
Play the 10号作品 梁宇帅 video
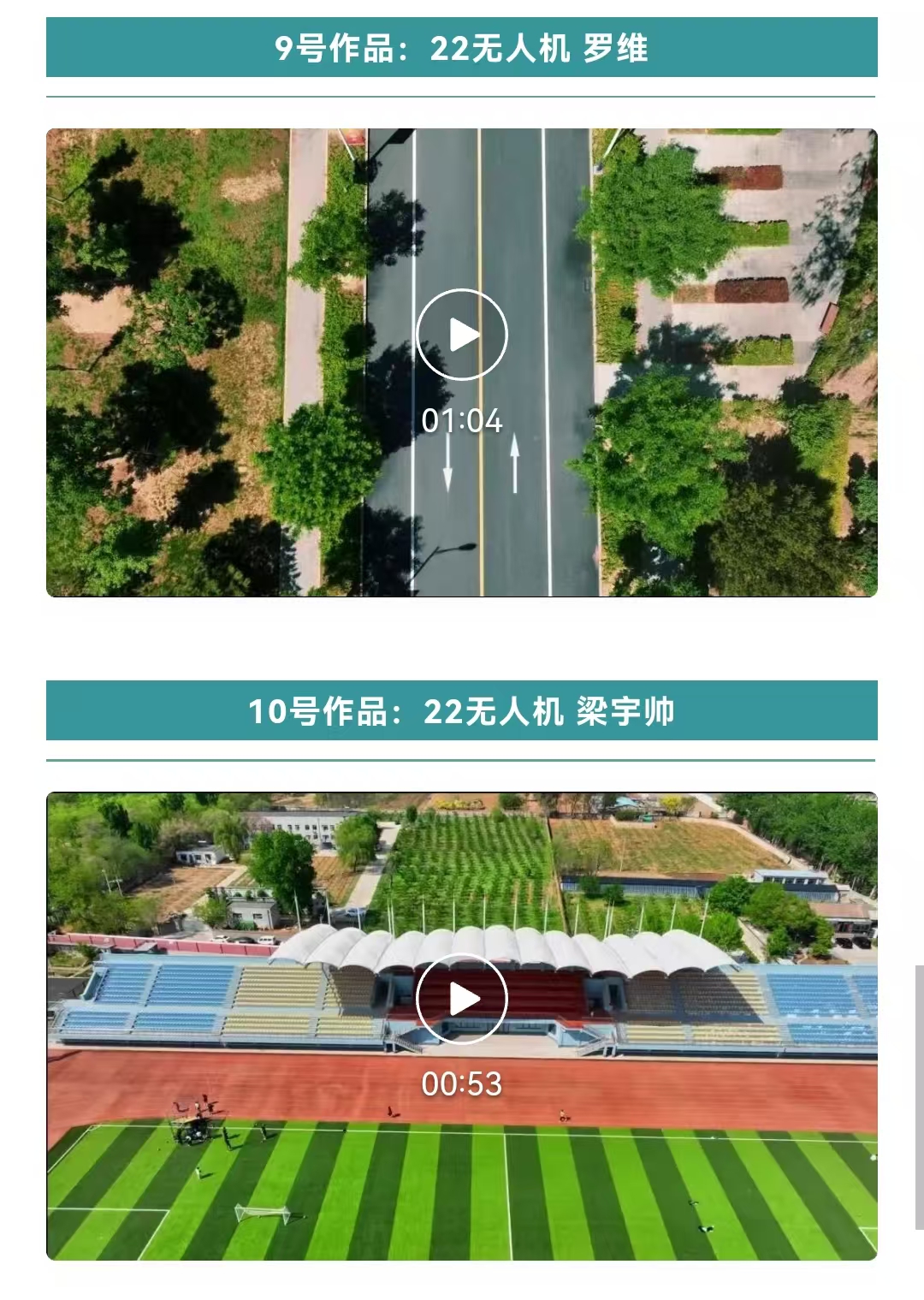[x=462, y=998]
